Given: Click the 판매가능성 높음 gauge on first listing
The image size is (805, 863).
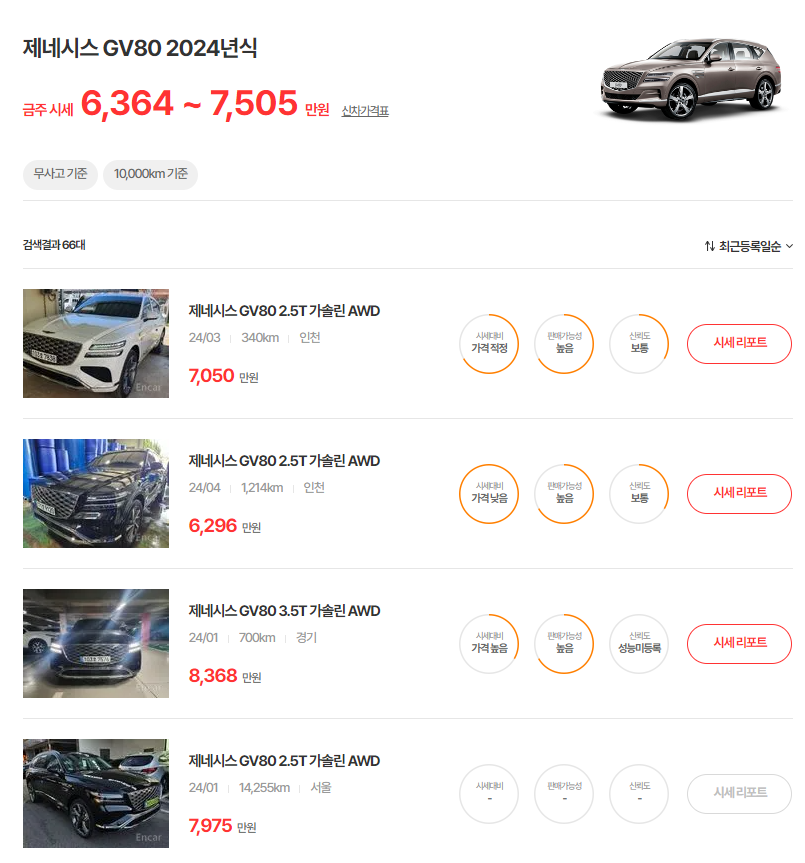Looking at the screenshot, I should click(563, 343).
